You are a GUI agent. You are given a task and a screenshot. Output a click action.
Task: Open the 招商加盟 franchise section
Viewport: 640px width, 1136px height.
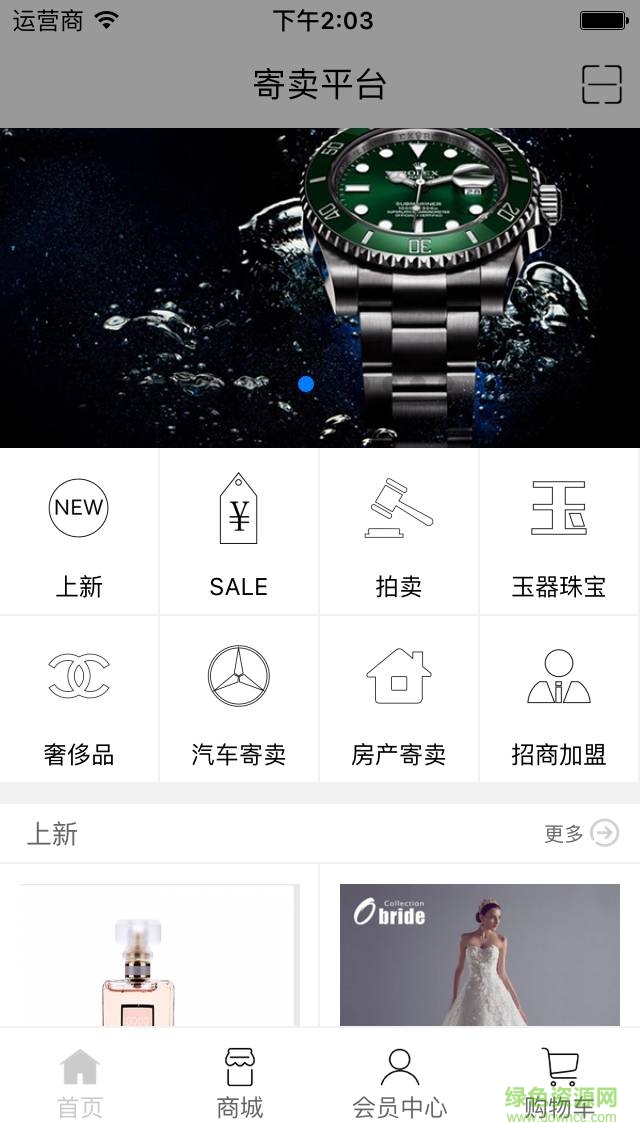pos(559,699)
